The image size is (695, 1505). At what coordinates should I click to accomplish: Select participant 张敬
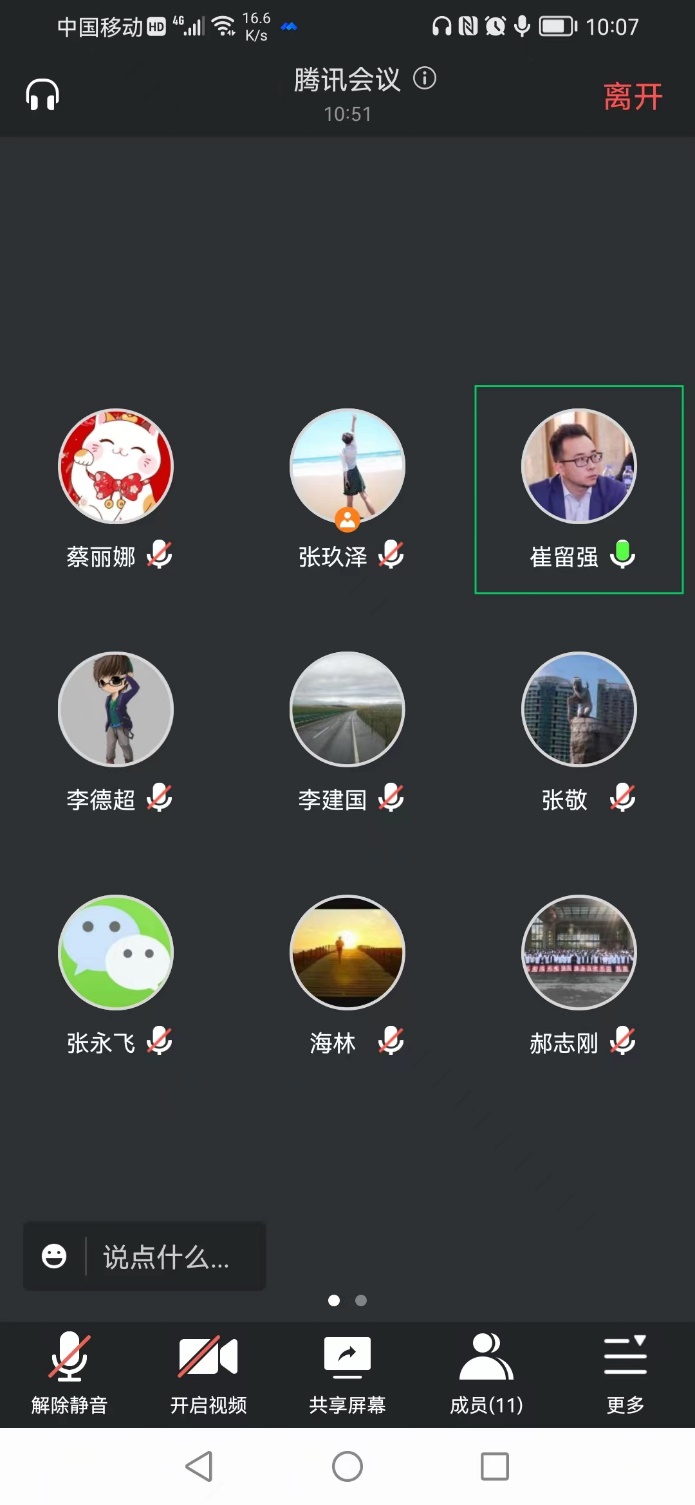click(x=579, y=710)
